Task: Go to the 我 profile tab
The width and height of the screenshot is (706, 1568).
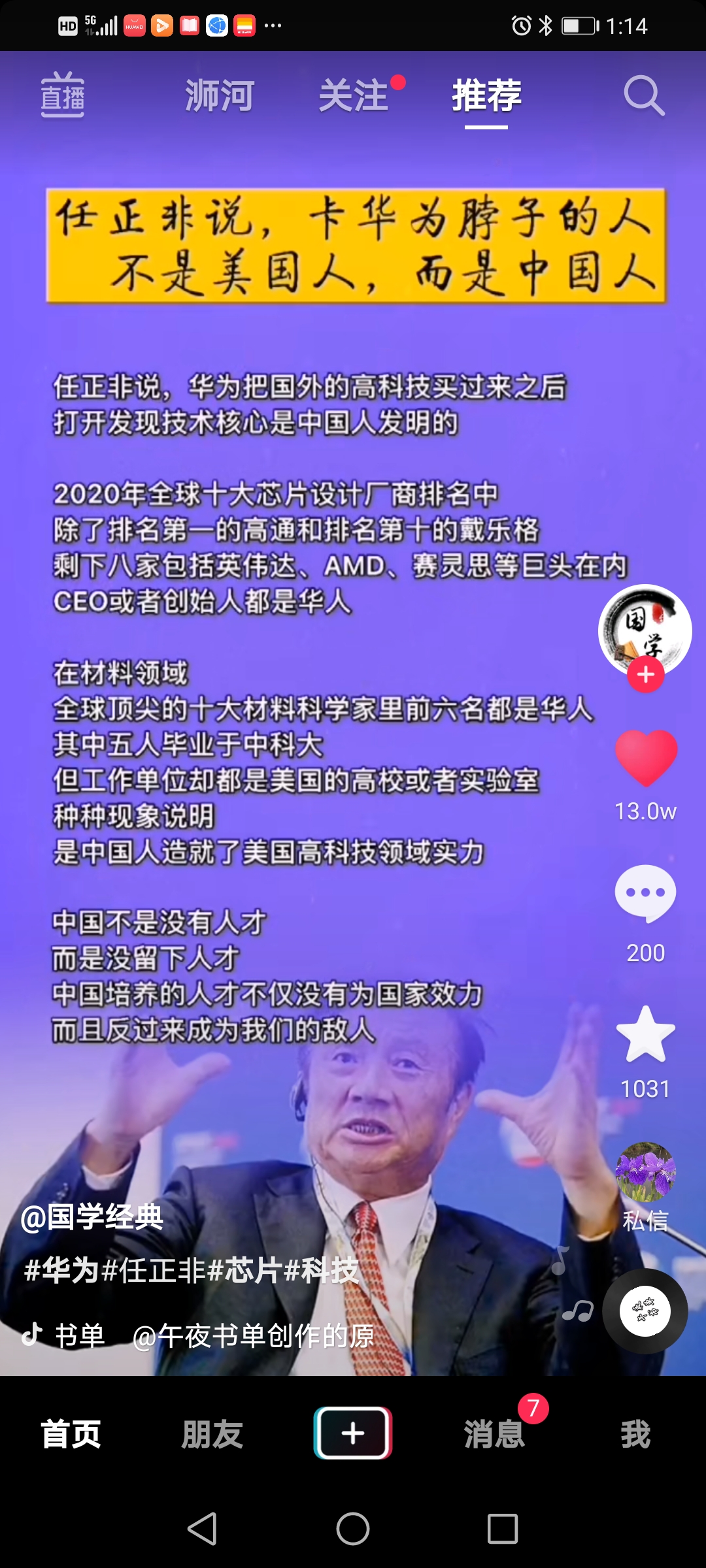Action: [x=635, y=1433]
